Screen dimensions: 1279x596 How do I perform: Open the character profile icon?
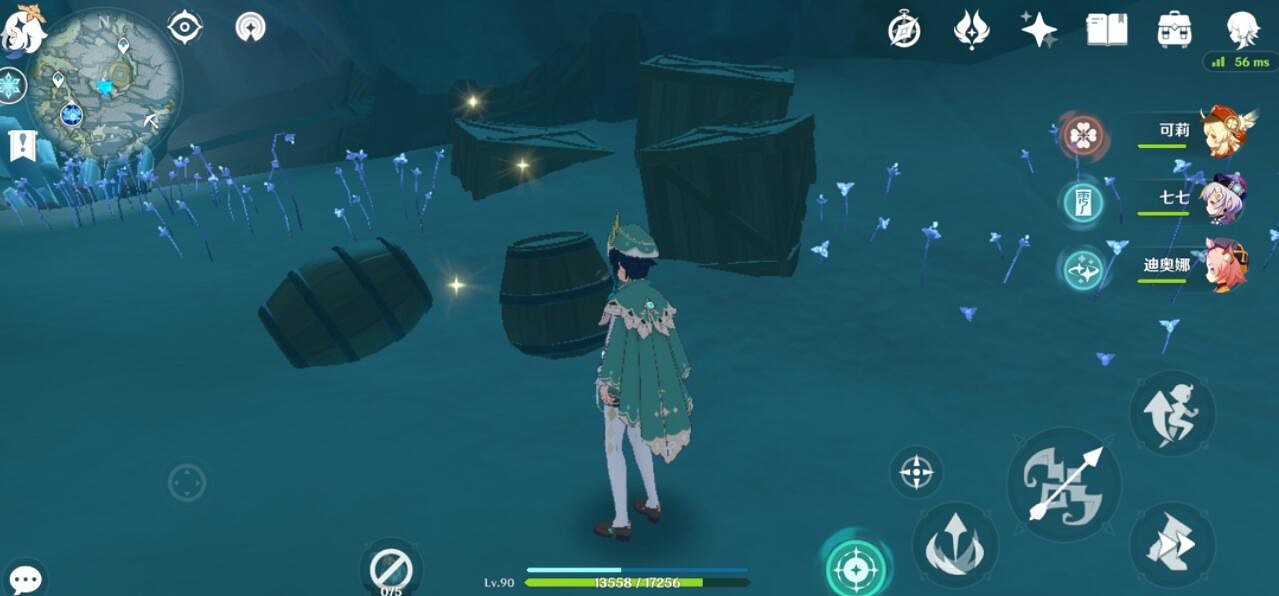tap(1243, 30)
